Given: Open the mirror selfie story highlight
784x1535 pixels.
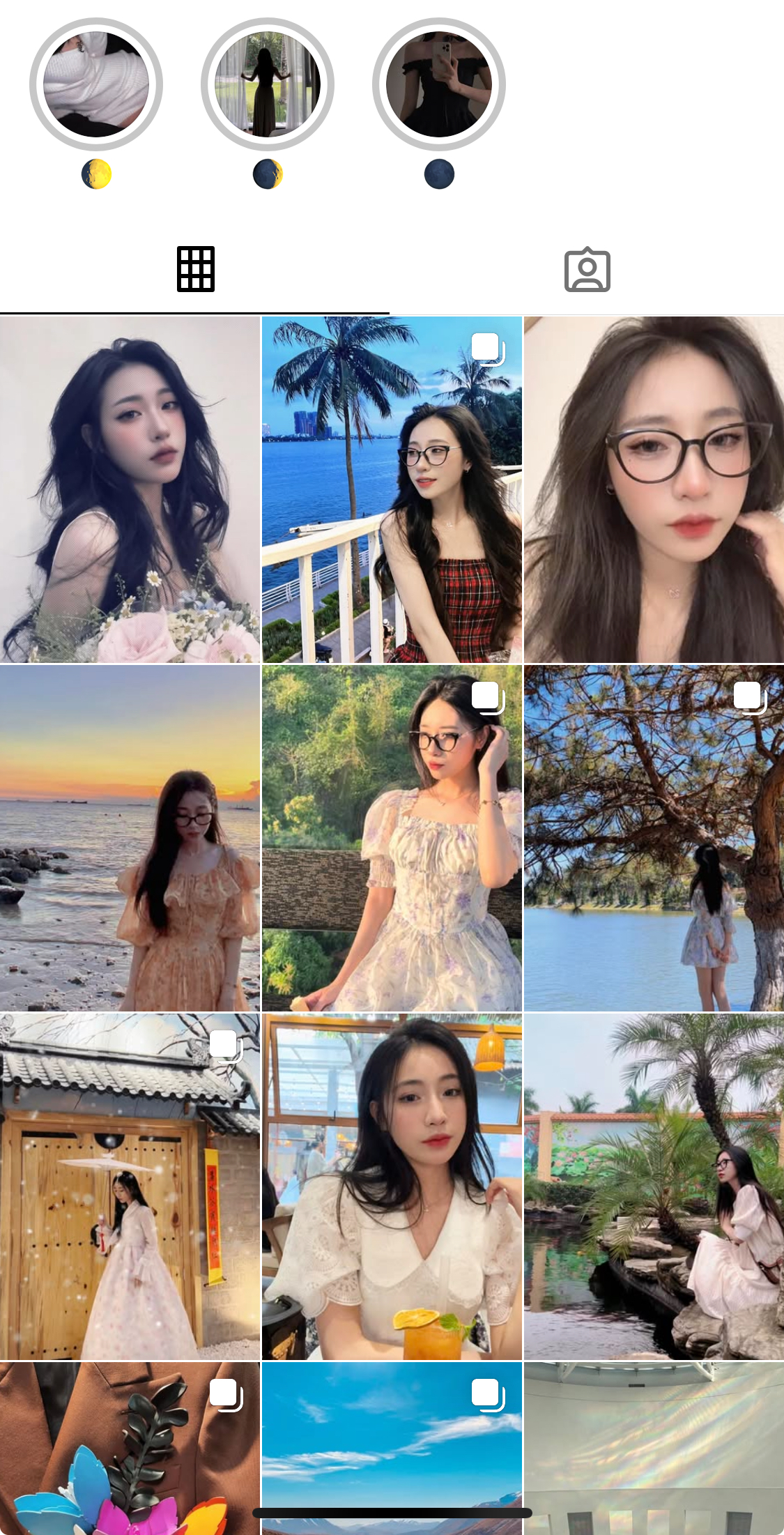Looking at the screenshot, I should [439, 84].
